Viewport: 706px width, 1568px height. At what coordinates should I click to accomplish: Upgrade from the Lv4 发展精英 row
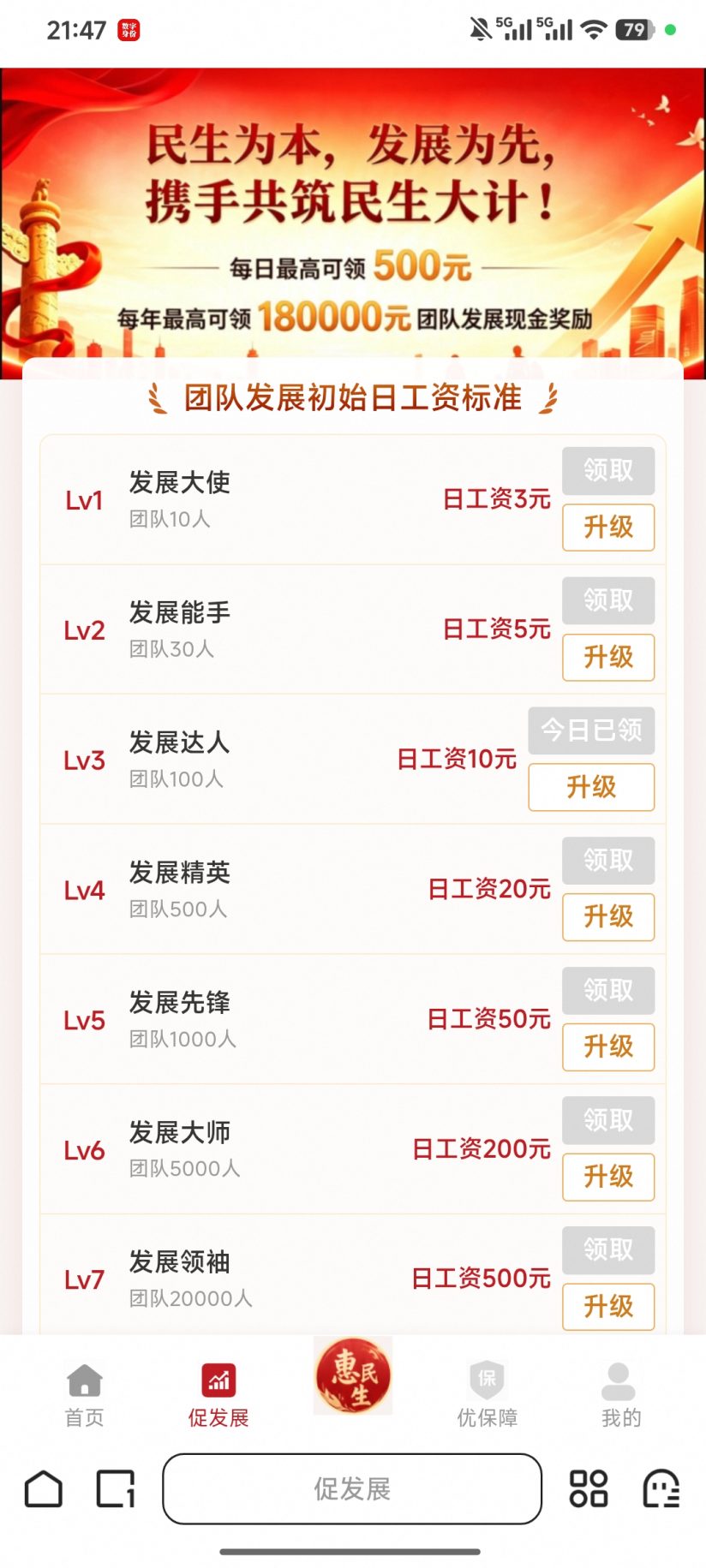[608, 917]
